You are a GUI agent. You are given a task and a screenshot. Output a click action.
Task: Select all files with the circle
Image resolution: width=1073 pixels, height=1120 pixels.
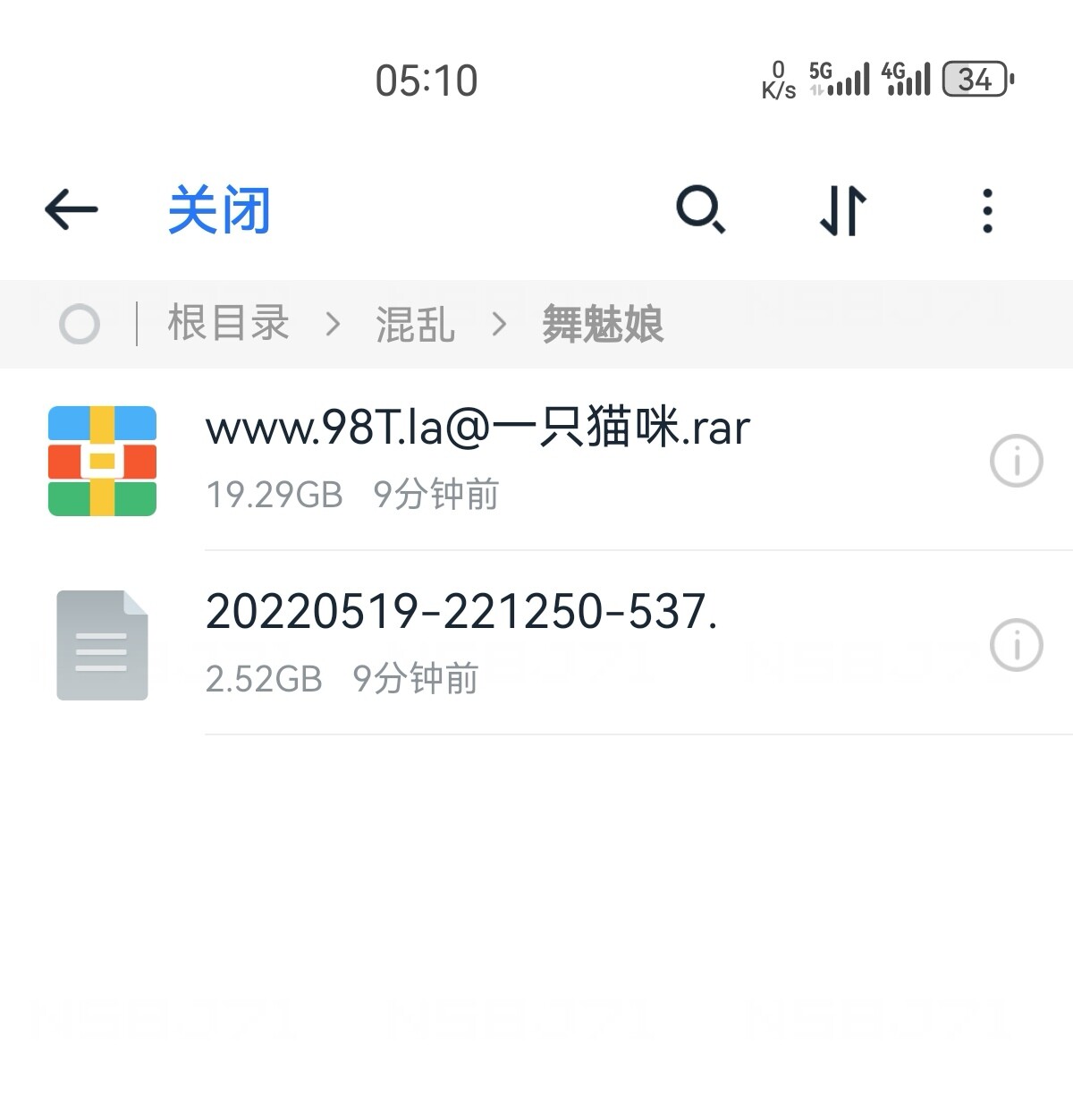pos(80,324)
